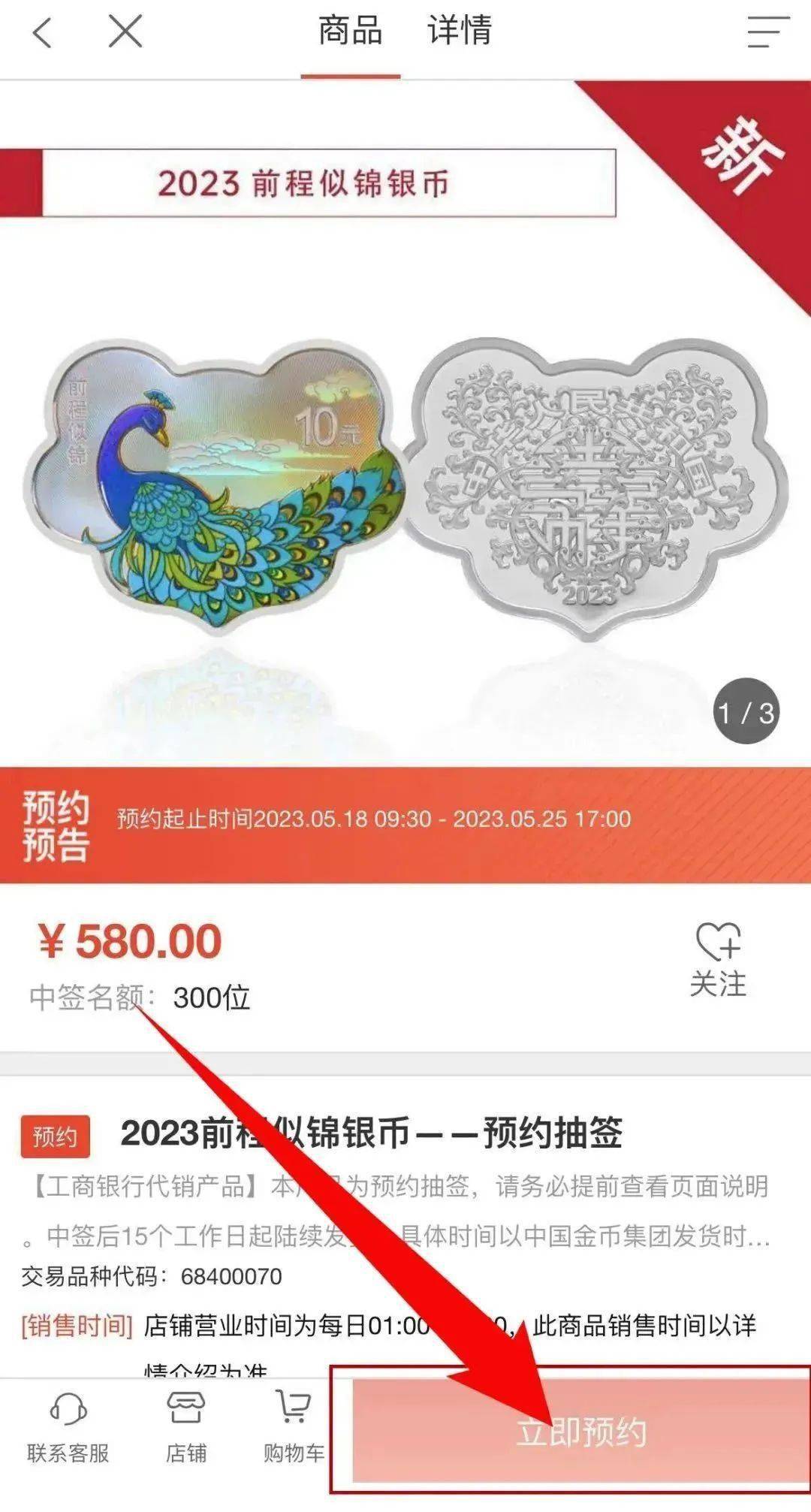
Task: Select the 商品 tab
Action: pos(350,32)
